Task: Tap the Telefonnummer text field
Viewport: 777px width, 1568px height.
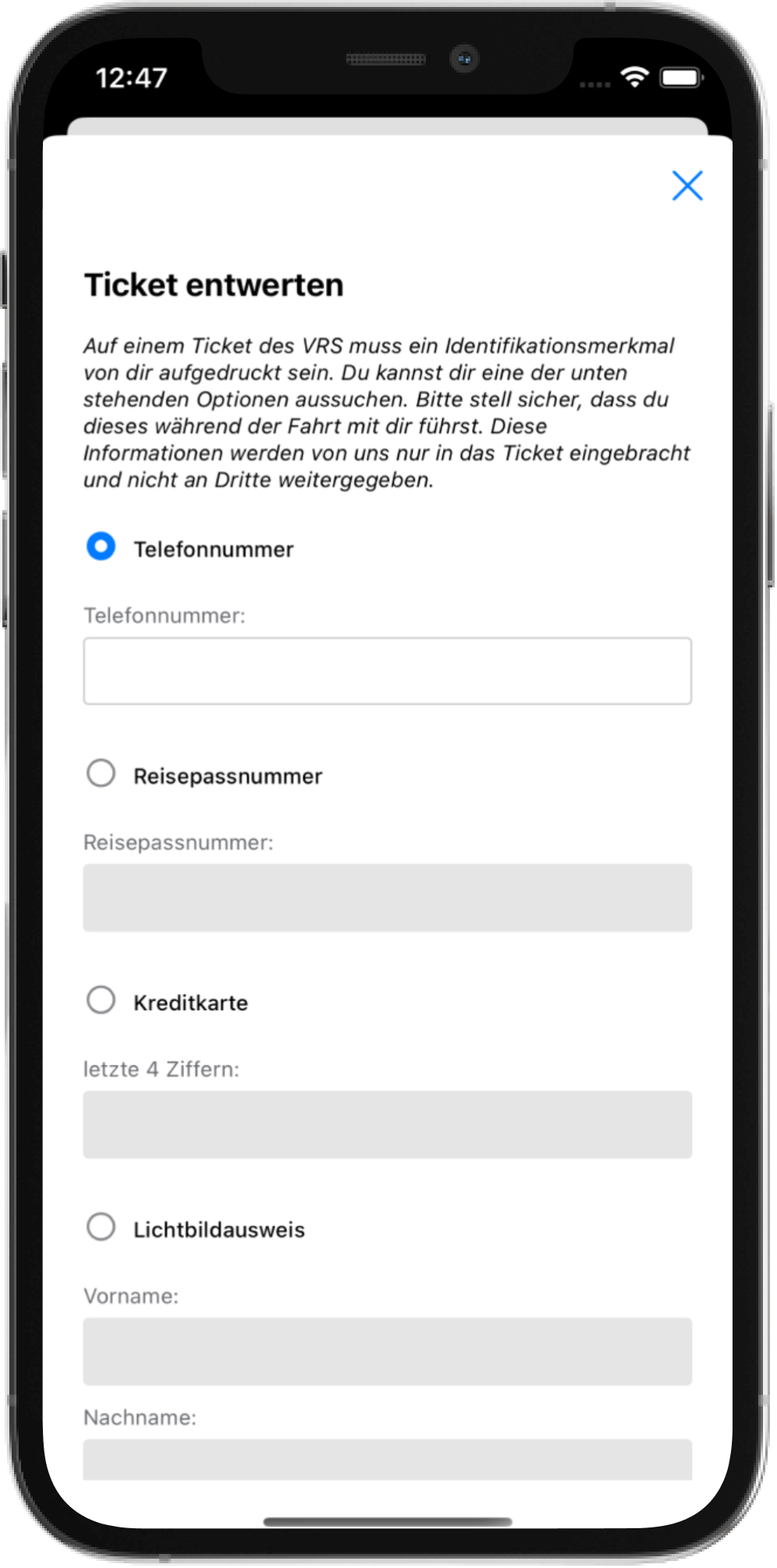Action: tap(388, 671)
